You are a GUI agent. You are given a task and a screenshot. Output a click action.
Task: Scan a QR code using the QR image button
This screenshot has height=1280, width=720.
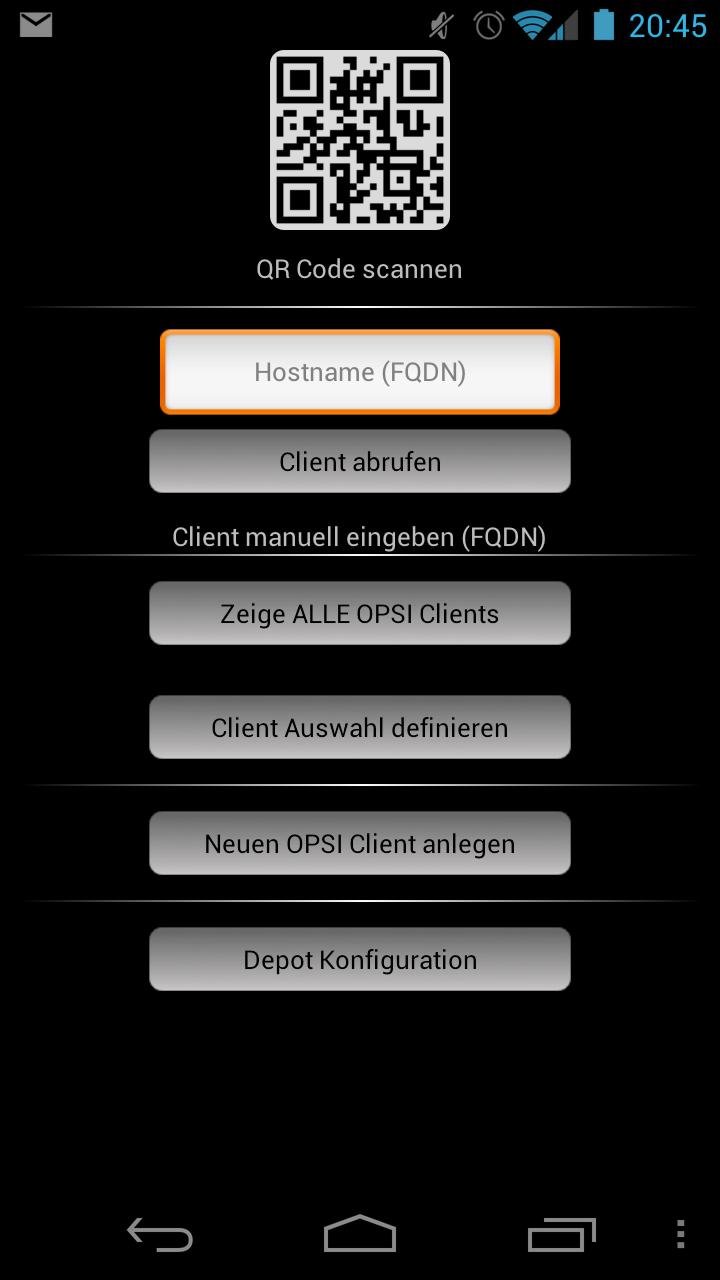360,140
